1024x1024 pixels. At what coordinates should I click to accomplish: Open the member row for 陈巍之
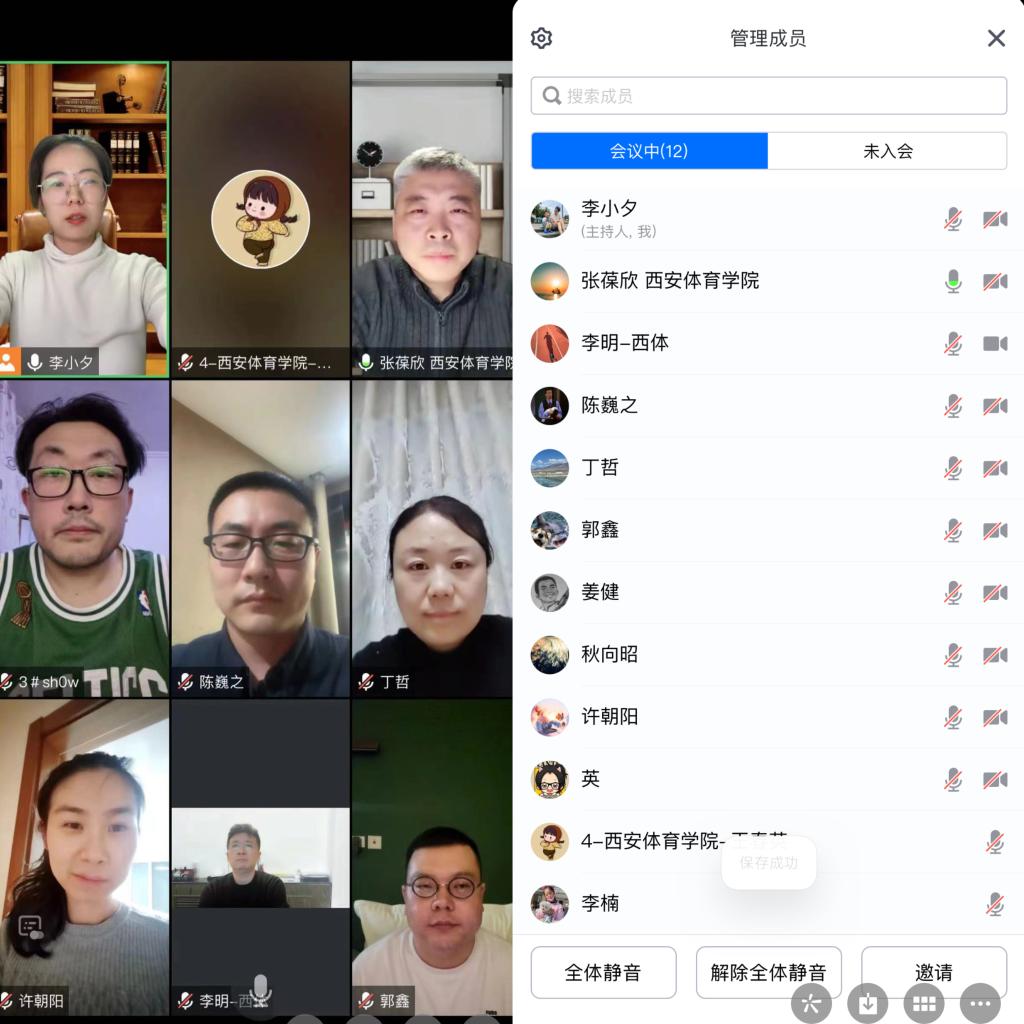[700, 406]
